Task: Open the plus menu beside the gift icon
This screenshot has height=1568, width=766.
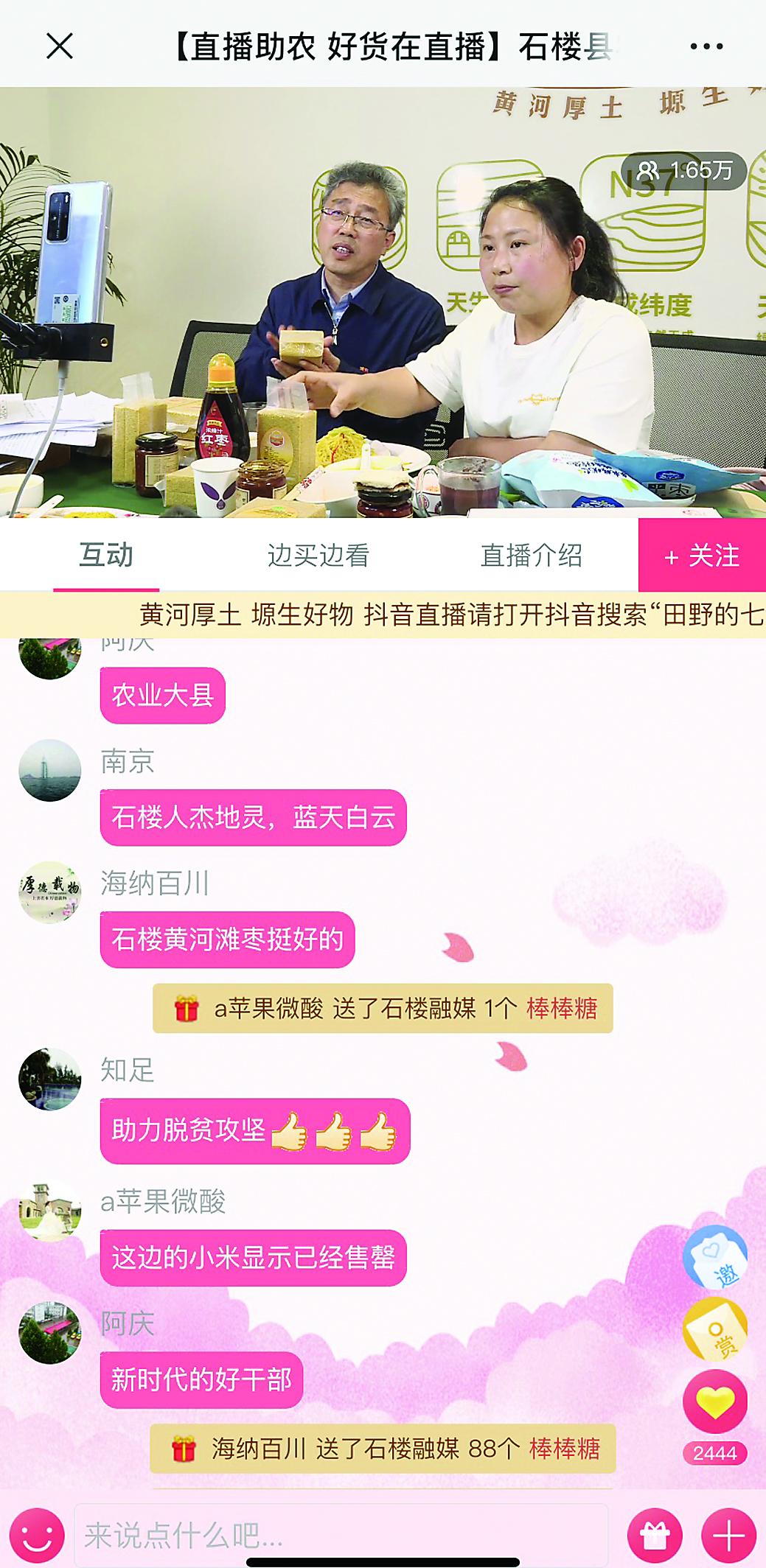Action: click(x=728, y=1535)
